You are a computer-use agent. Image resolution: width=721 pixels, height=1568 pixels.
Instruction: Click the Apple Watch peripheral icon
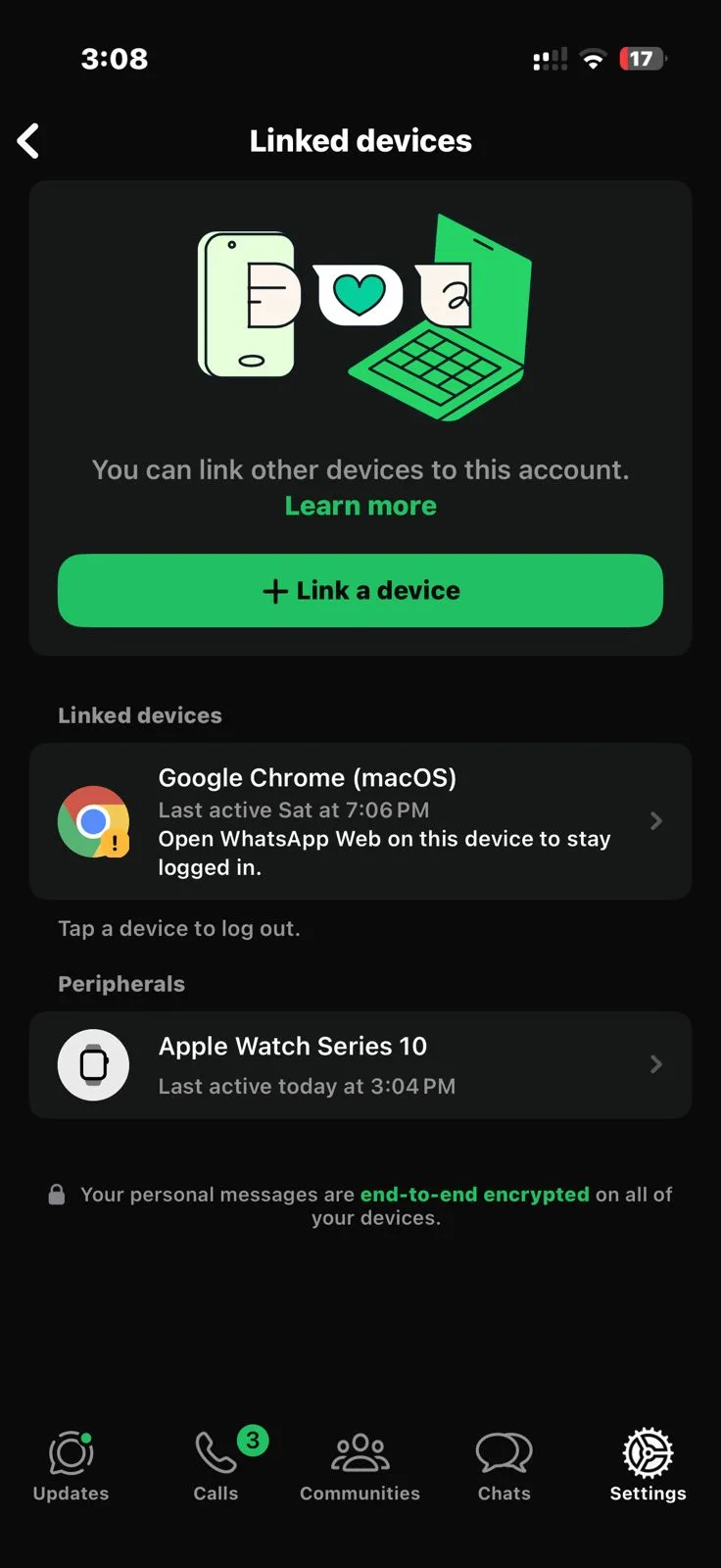coord(94,1064)
